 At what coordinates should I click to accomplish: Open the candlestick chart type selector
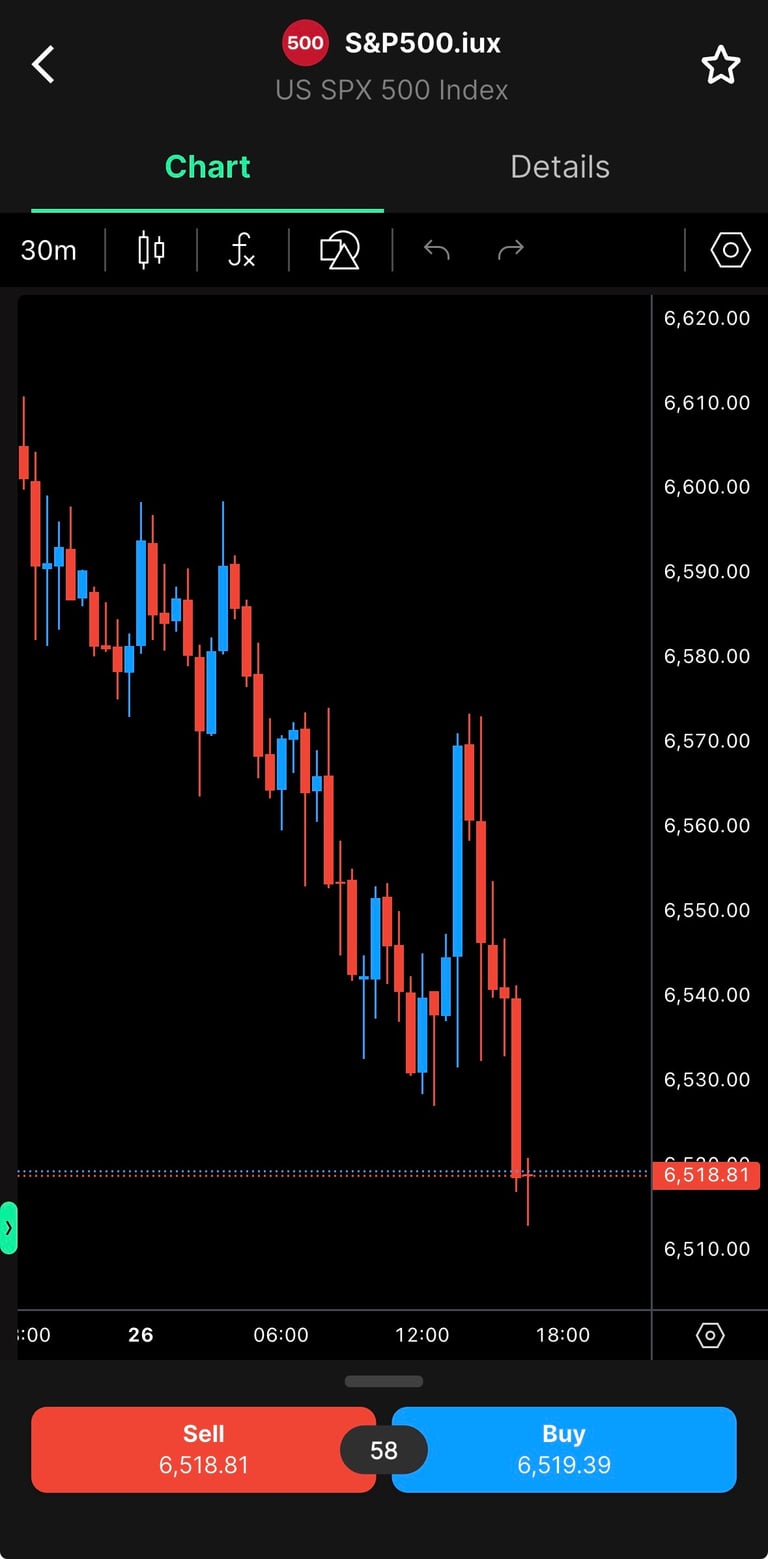tap(151, 250)
